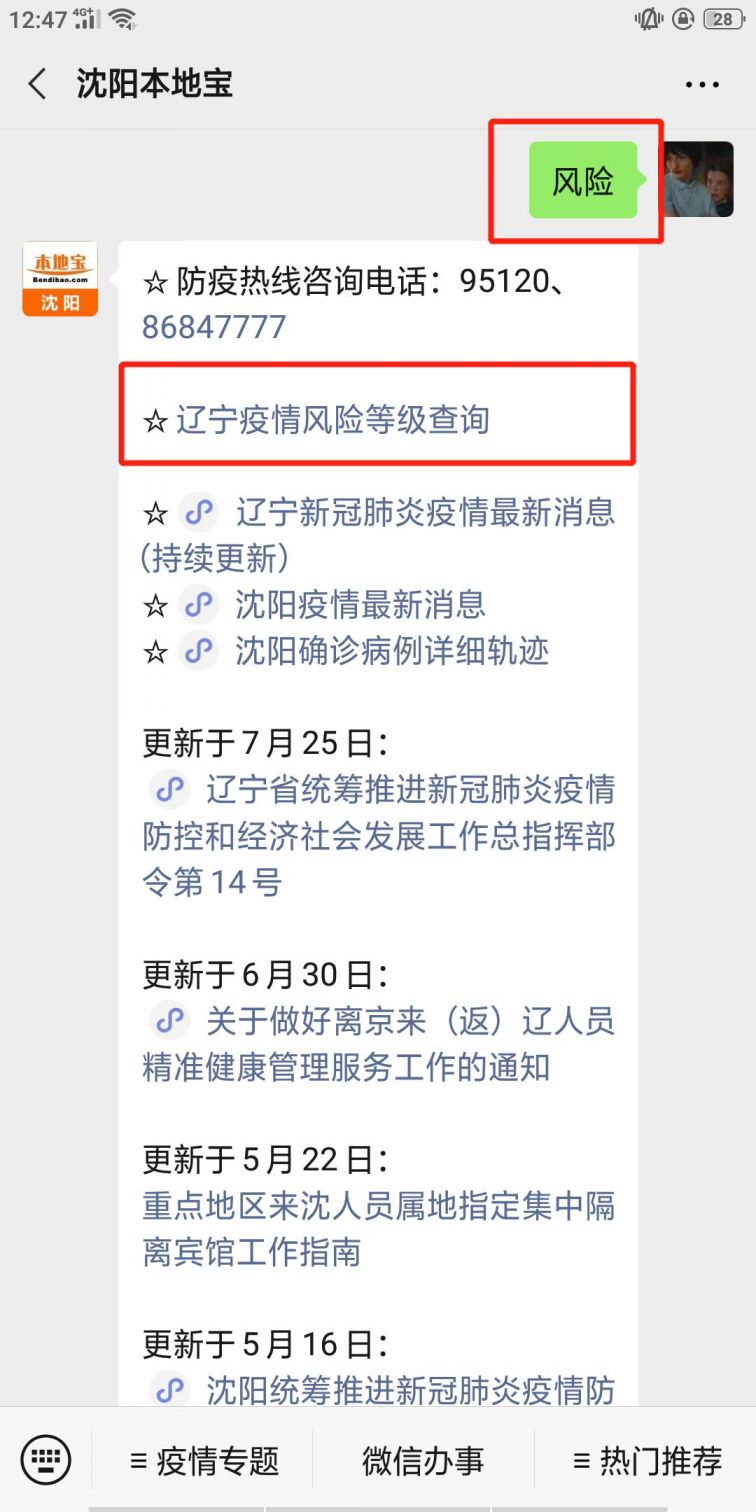Open the 辽宁疫情风险等级查询 link
Screen dimensions: 756x1512
pos(331,420)
